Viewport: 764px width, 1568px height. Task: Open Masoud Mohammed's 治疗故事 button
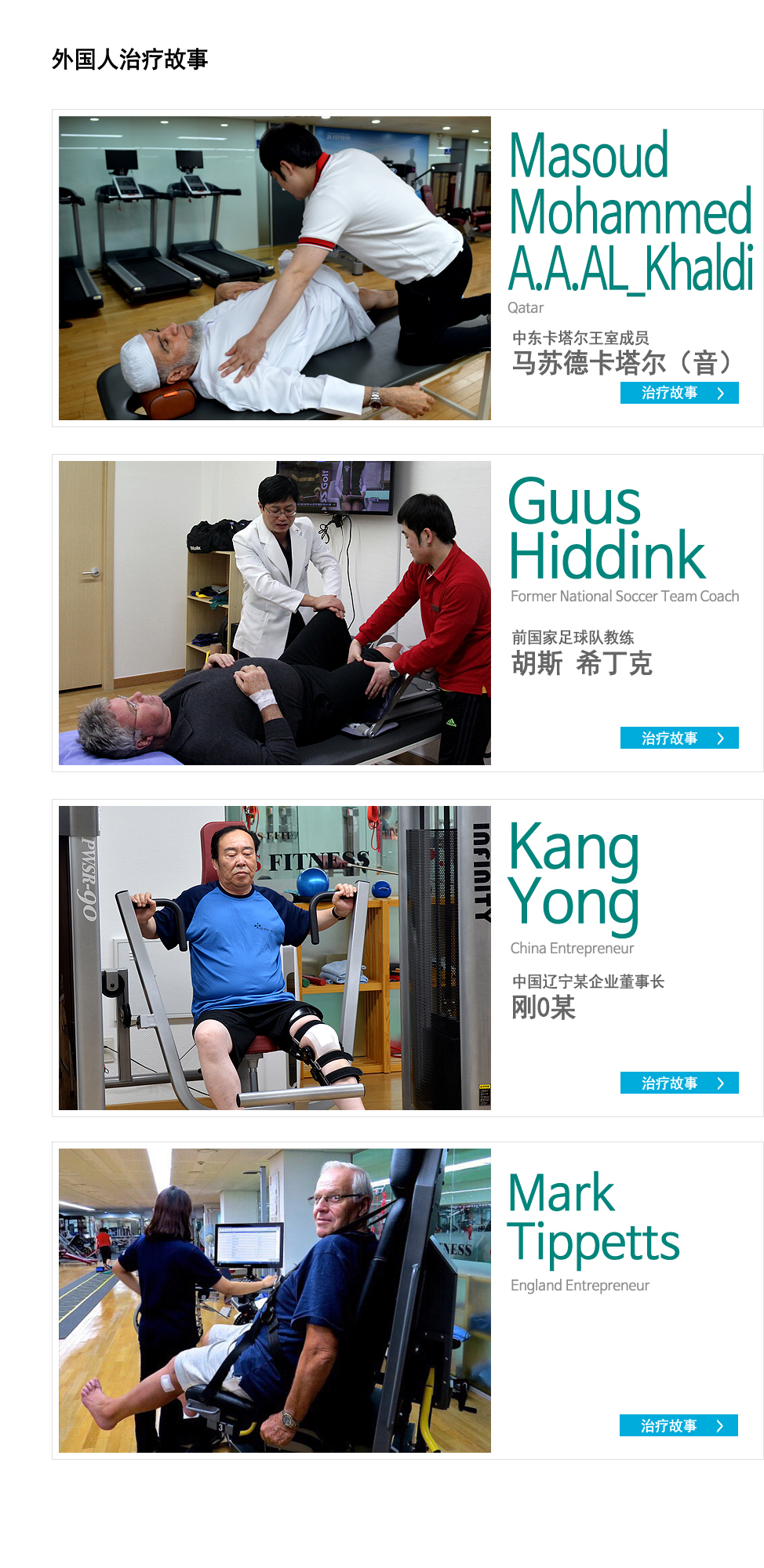(x=679, y=393)
